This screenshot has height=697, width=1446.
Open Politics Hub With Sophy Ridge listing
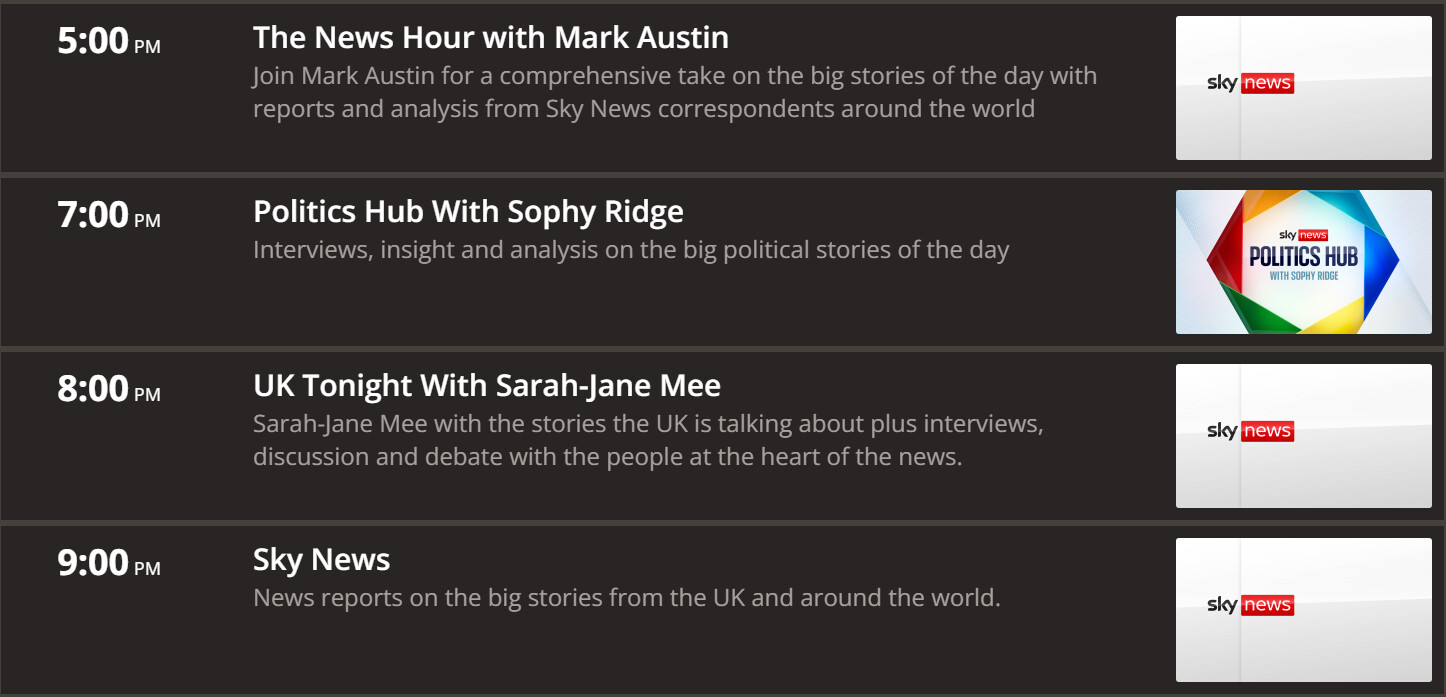[468, 212]
